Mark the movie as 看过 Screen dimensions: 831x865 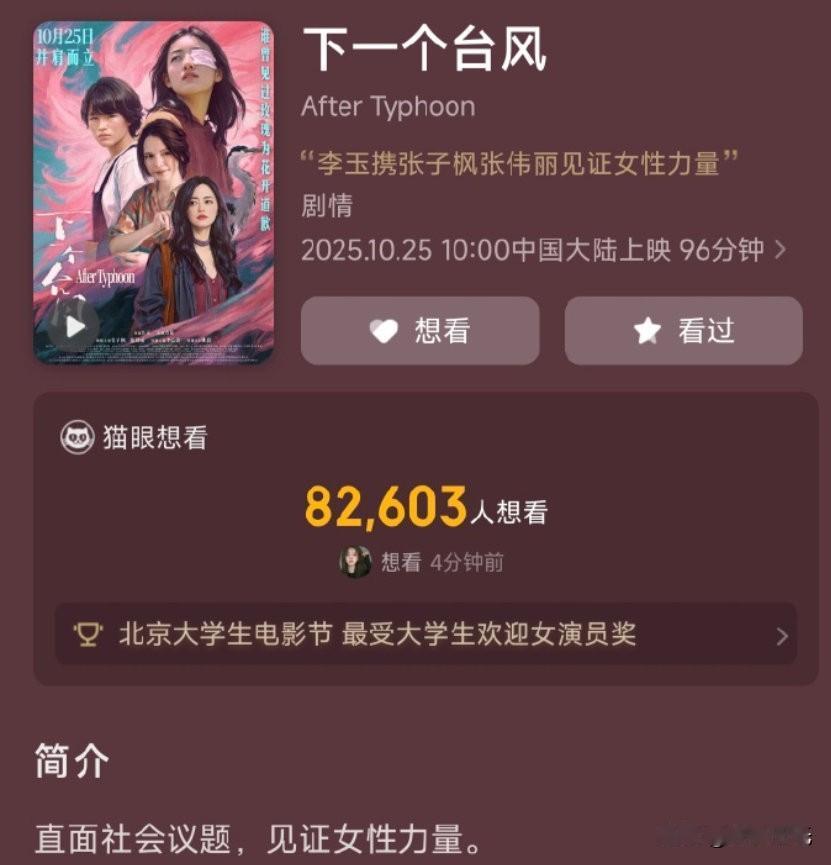[683, 330]
